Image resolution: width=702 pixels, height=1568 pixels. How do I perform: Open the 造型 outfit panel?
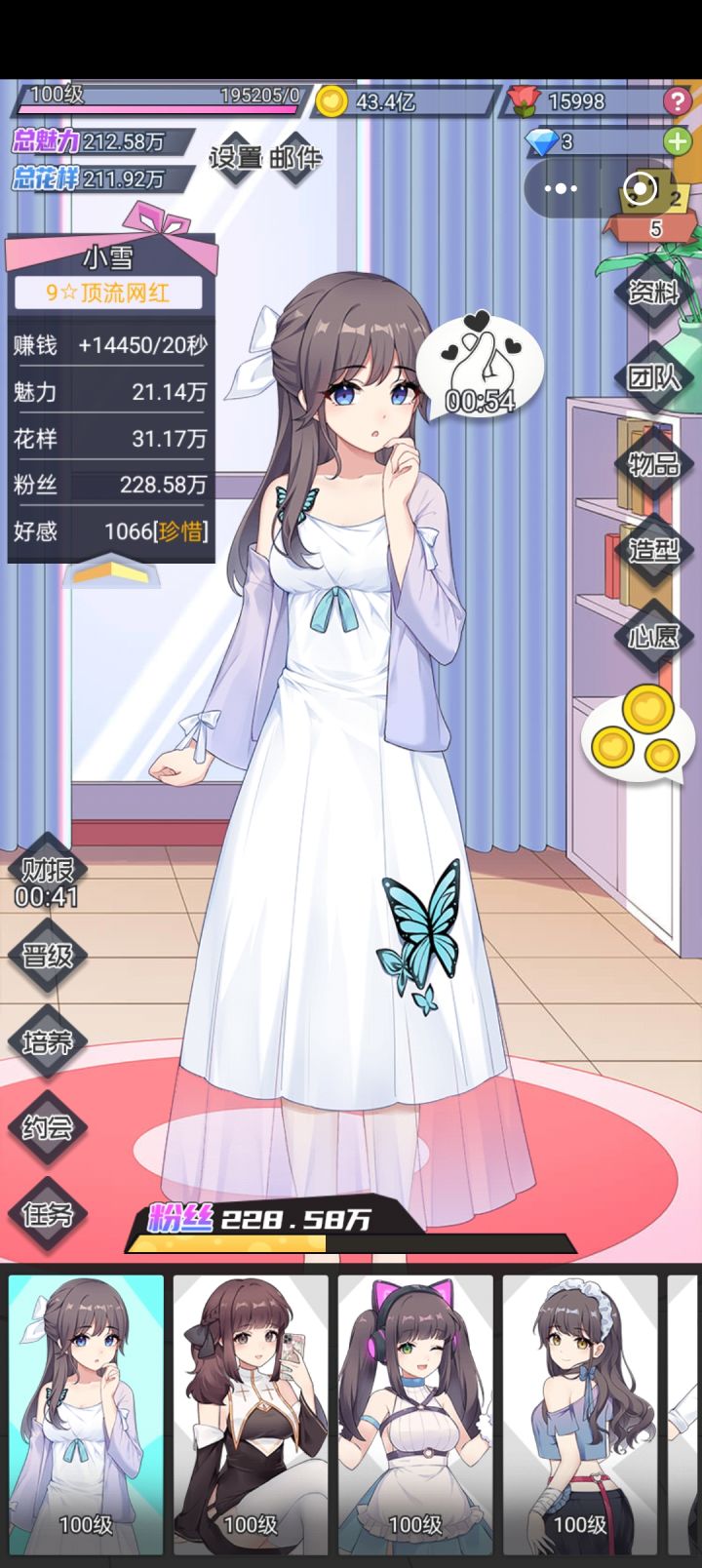click(x=655, y=552)
